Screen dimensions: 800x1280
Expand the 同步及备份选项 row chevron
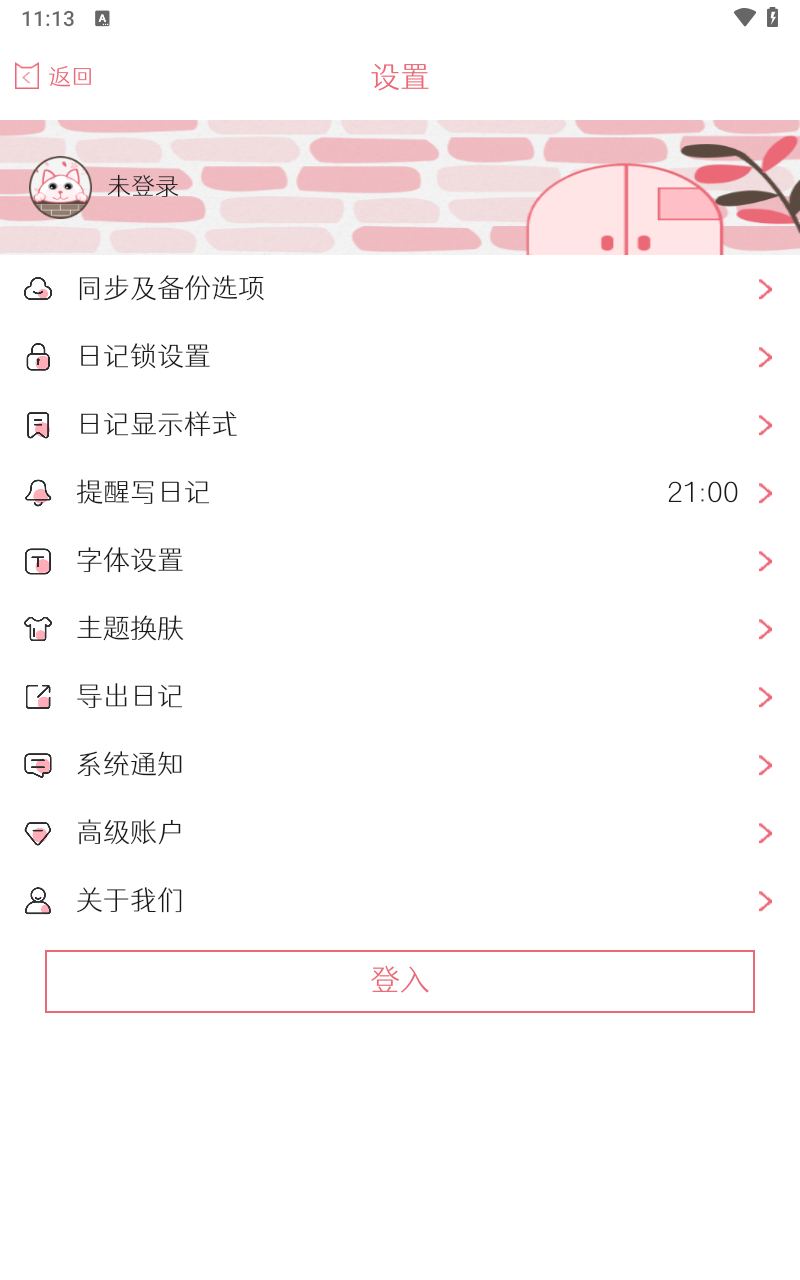pos(765,289)
